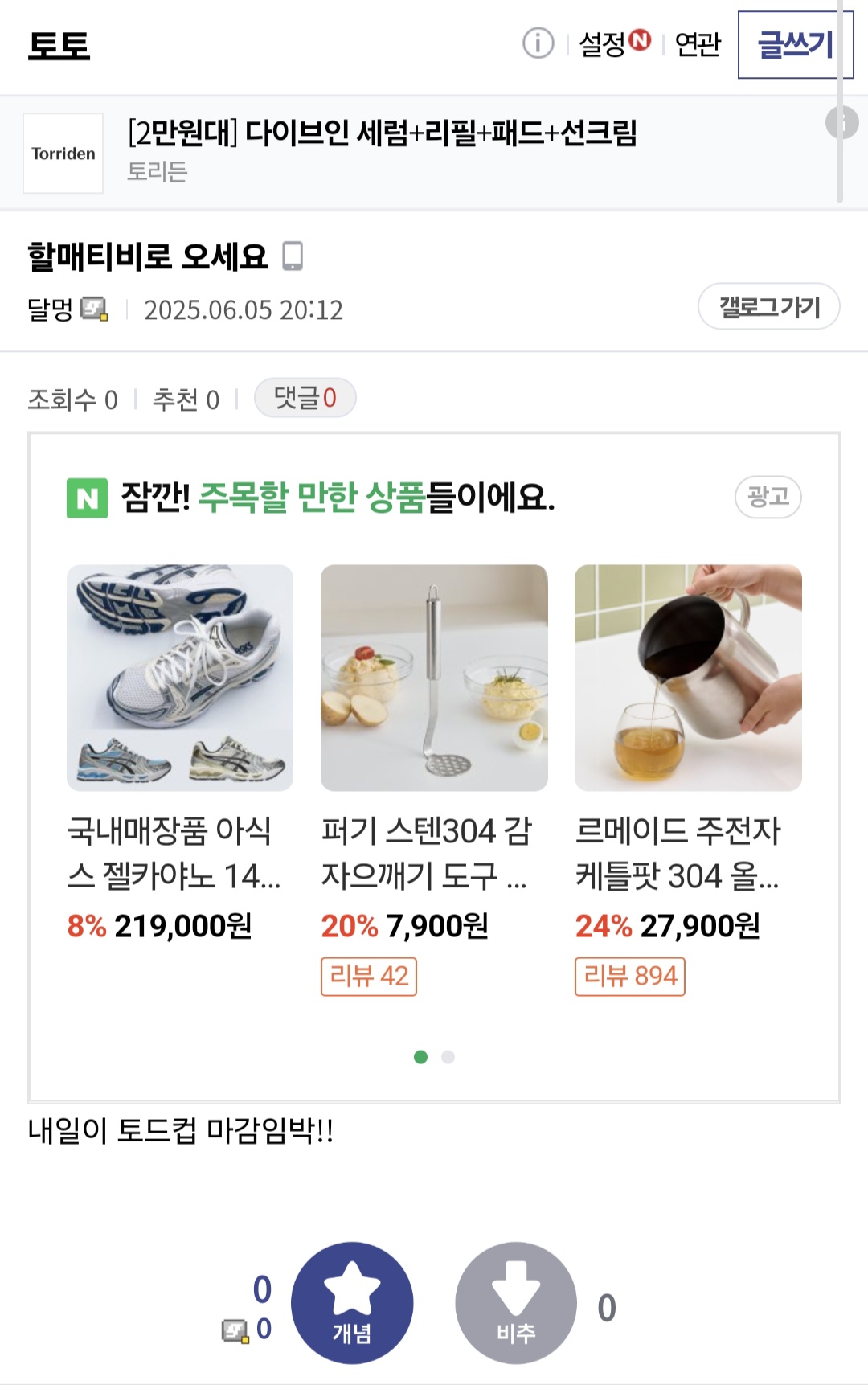Viewport: 868px width, 1385px height.
Task: Tap the 토토 gallery title
Action: click(59, 45)
